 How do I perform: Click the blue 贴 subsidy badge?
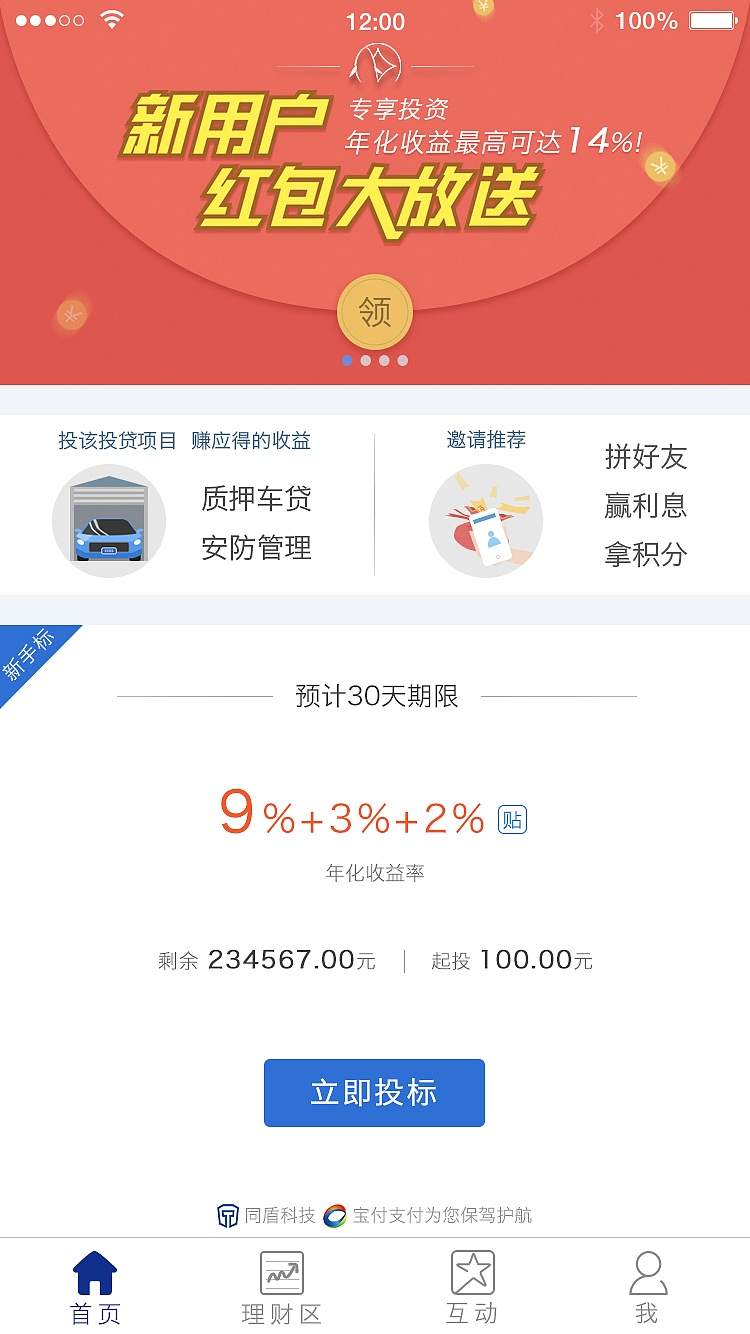coord(512,818)
